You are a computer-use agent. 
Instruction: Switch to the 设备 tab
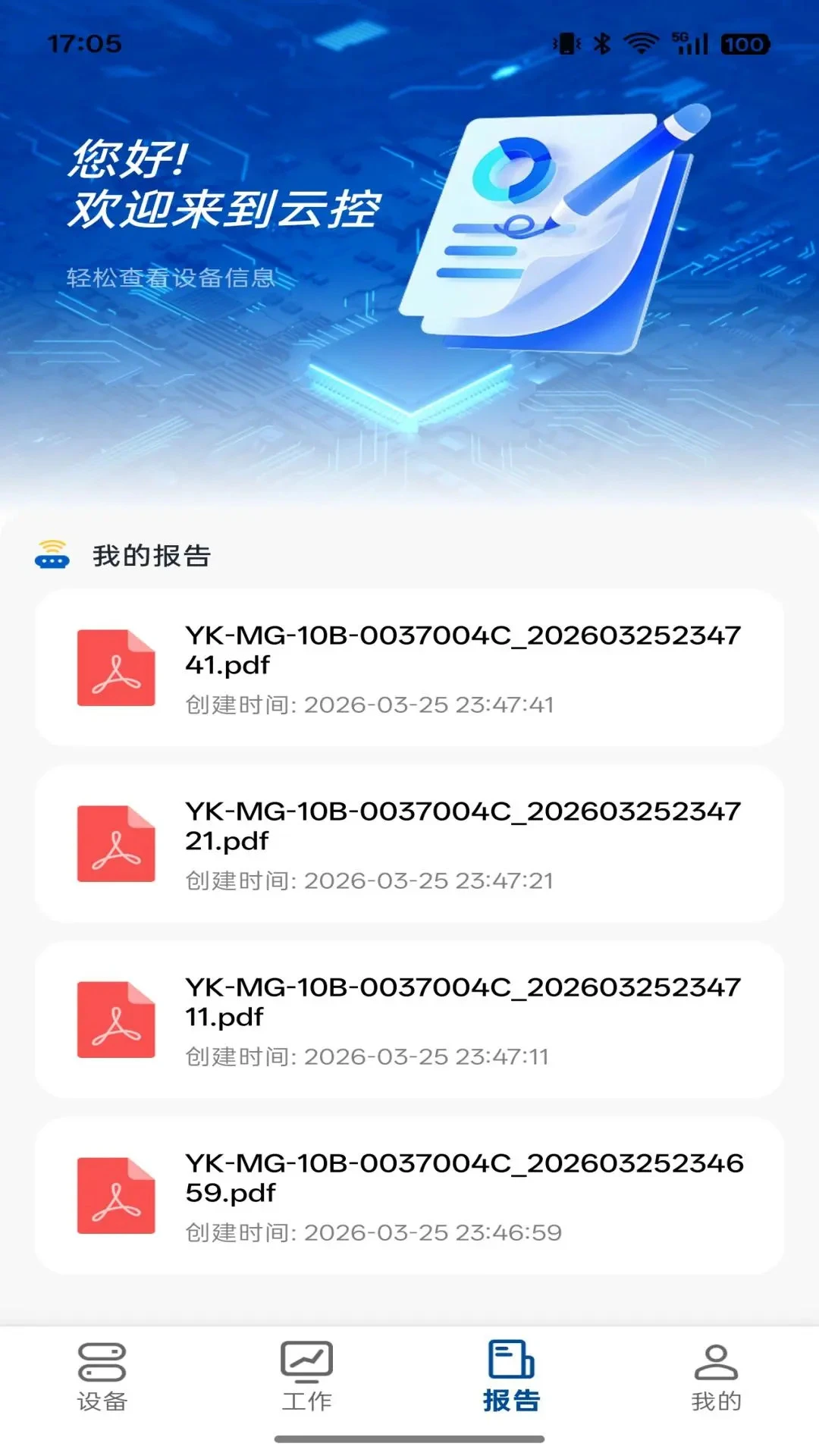102,1377
